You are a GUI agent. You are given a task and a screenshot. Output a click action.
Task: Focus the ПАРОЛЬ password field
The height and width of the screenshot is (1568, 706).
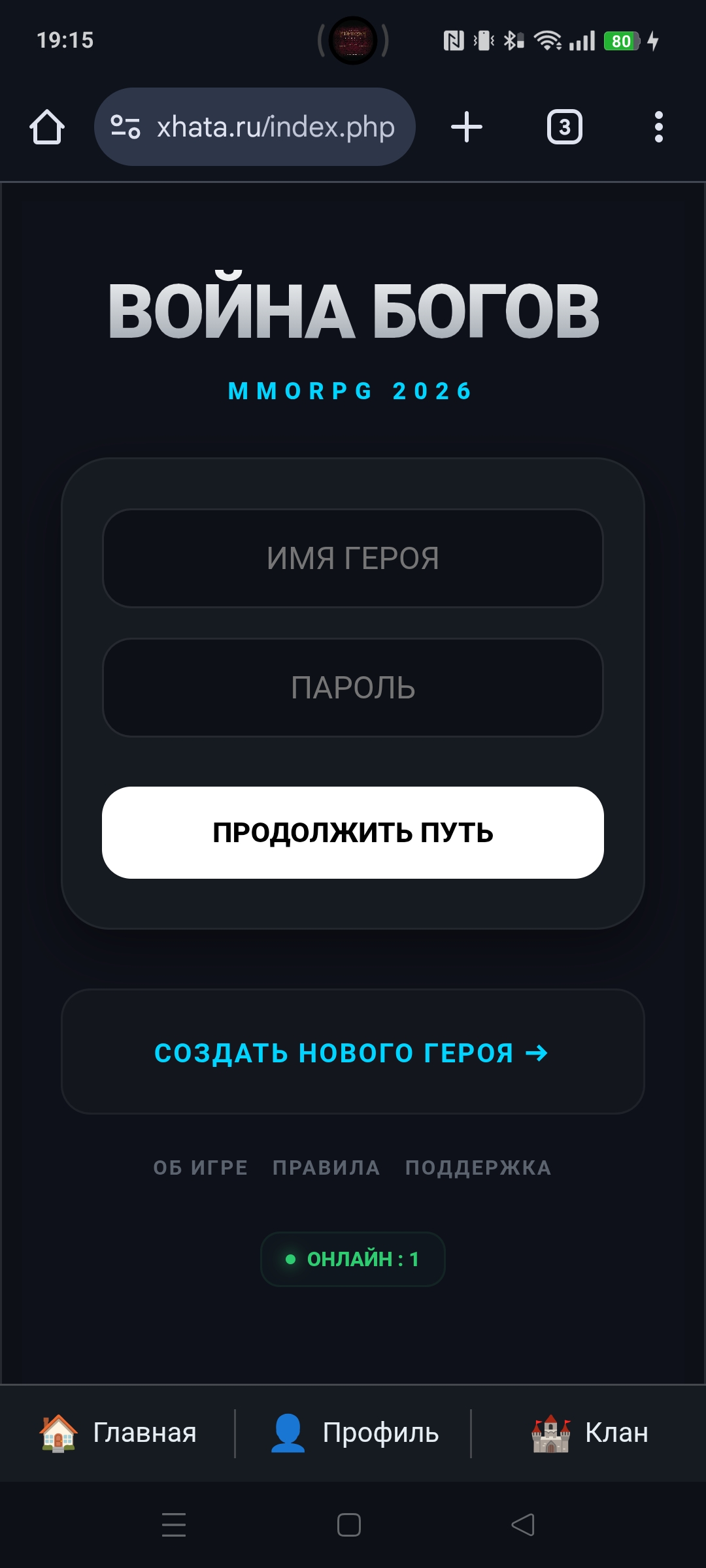[353, 688]
